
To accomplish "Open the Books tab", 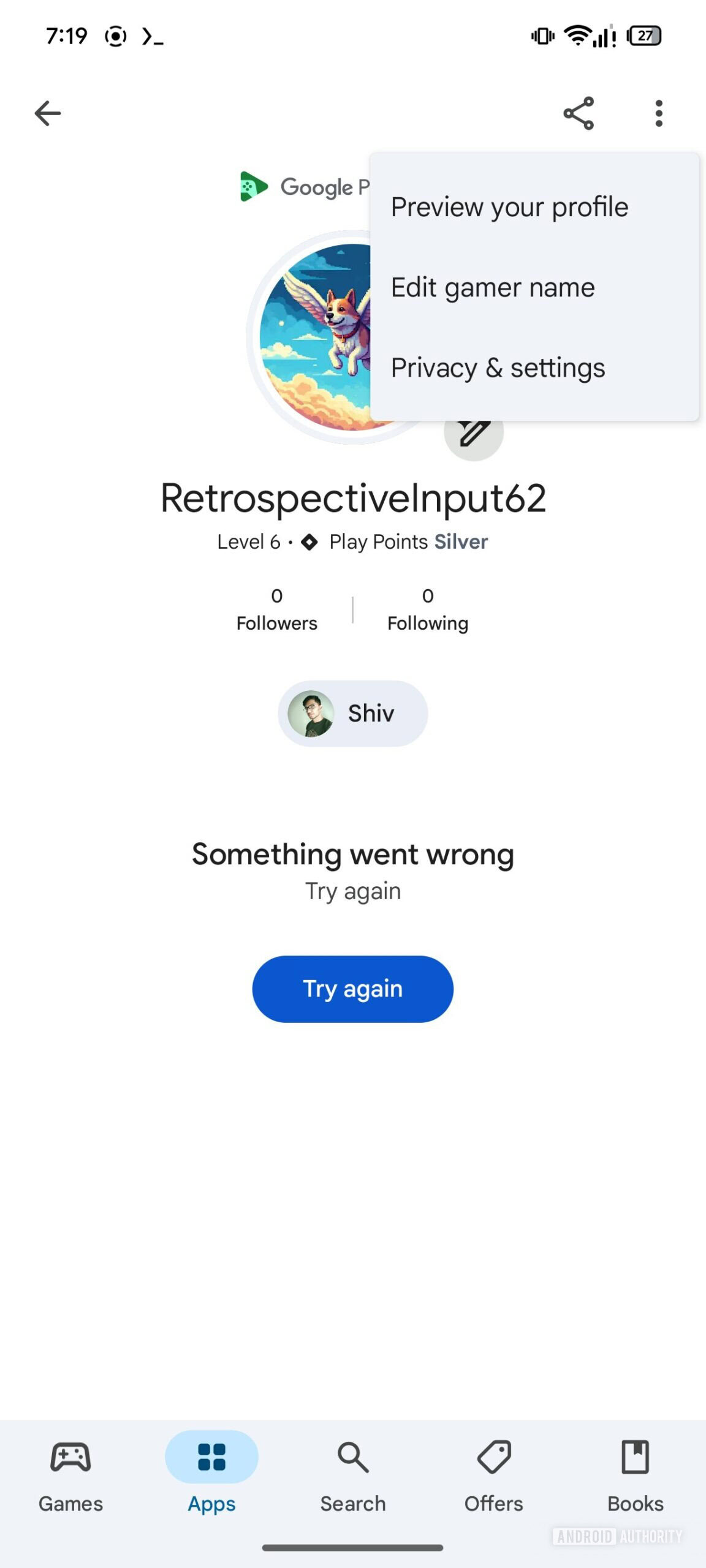I will point(636,1477).
